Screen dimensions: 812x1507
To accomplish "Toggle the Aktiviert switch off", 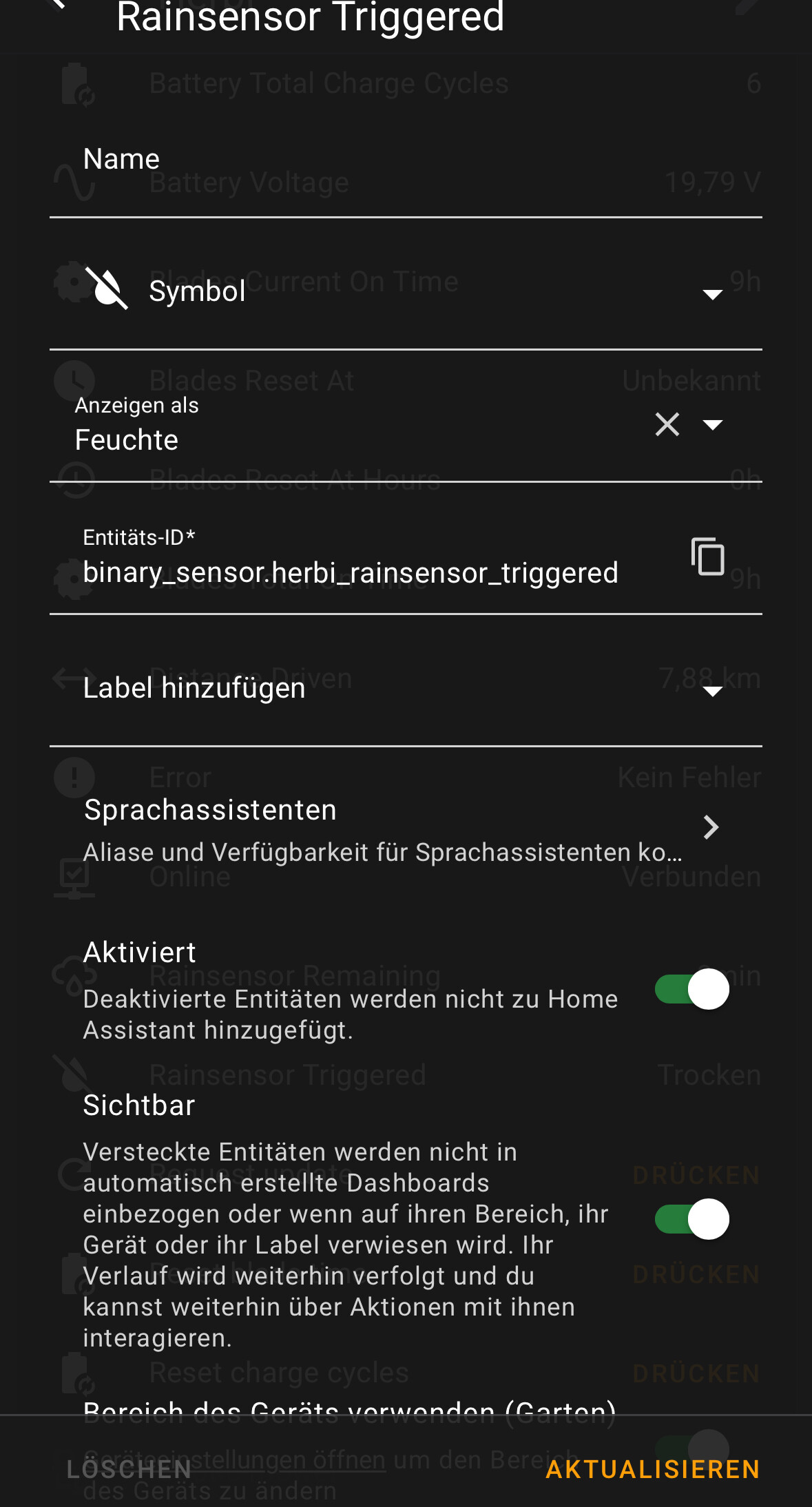I will coord(691,990).
